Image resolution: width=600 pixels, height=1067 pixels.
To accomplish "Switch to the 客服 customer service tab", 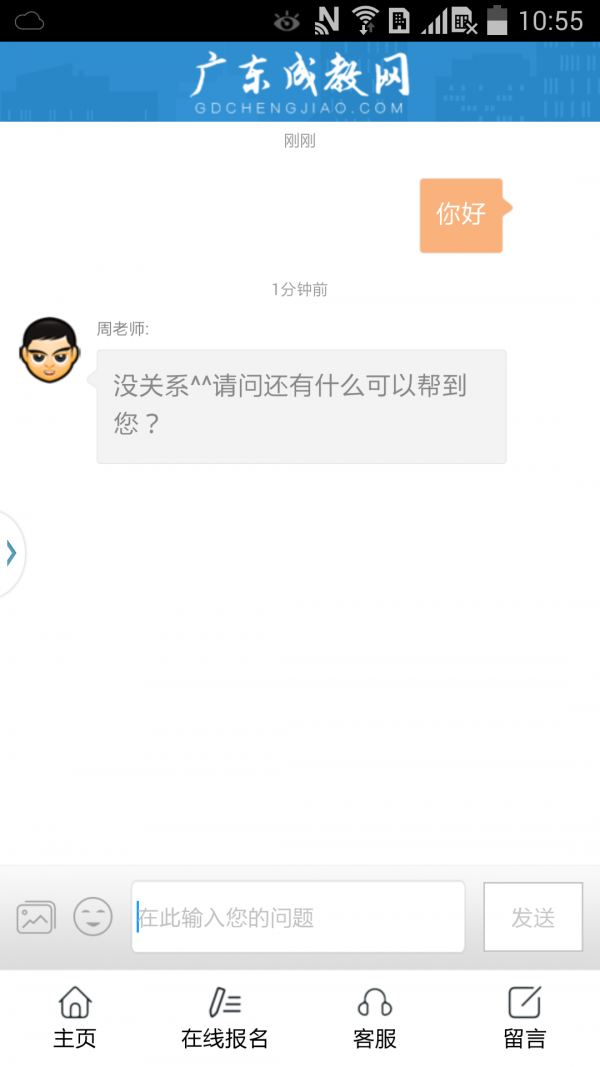I will (x=375, y=1018).
